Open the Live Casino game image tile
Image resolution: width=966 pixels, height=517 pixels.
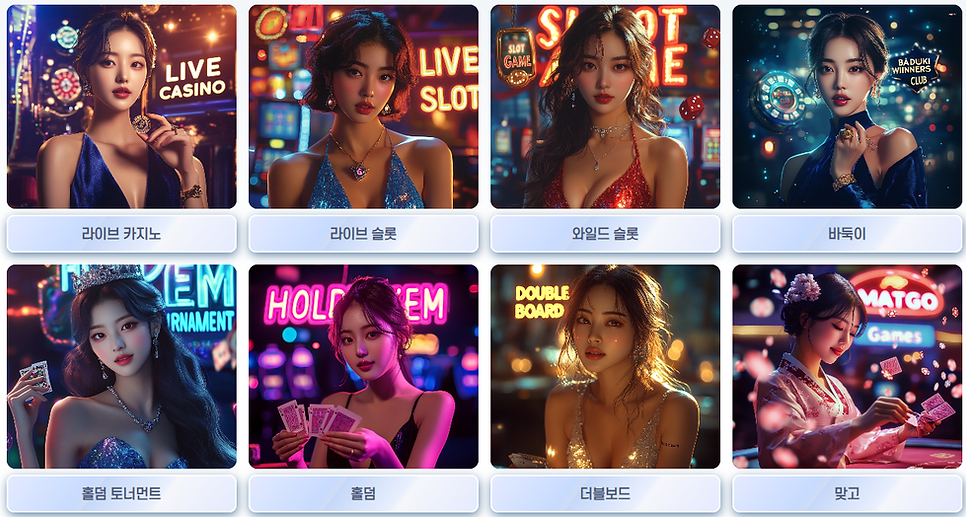pyautogui.click(x=121, y=107)
